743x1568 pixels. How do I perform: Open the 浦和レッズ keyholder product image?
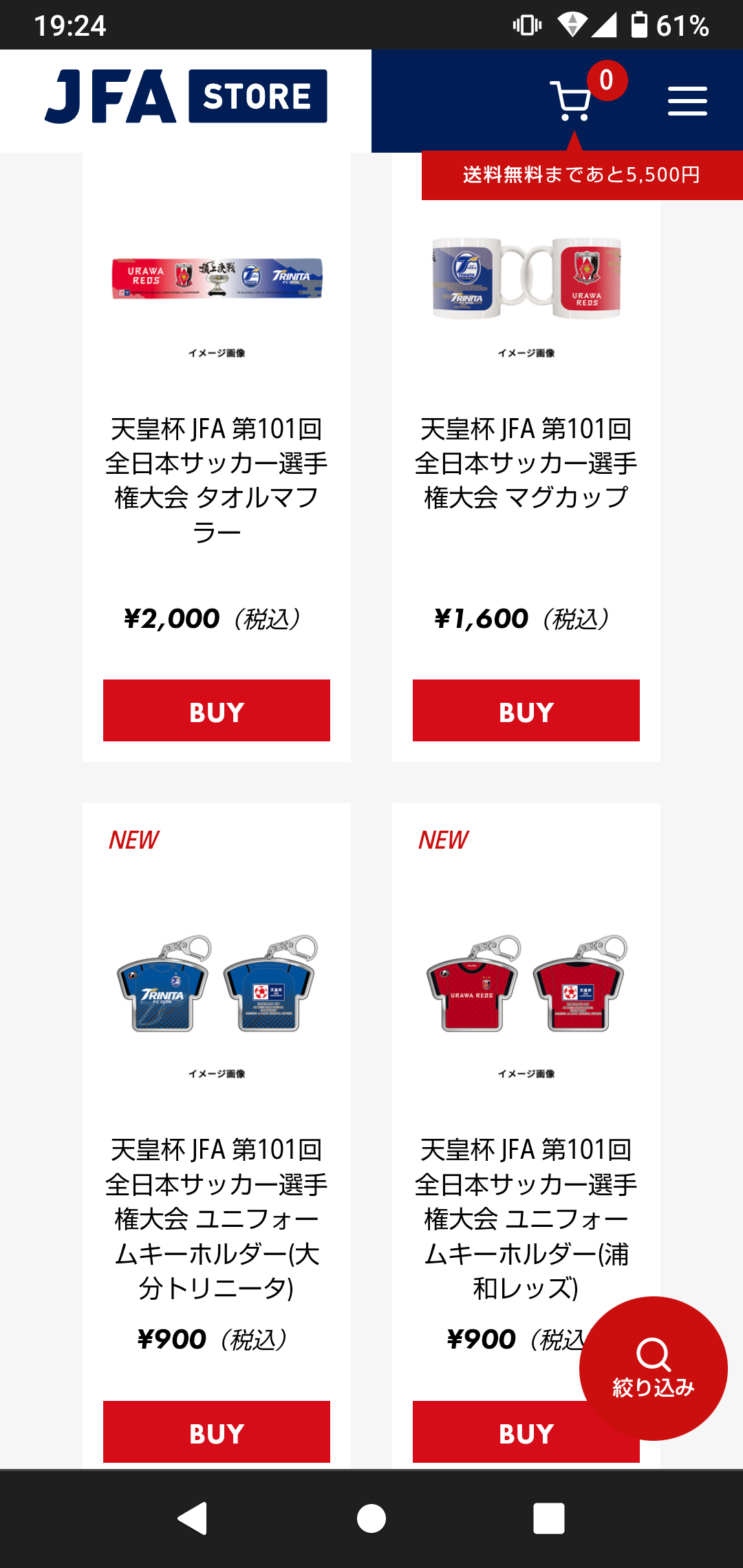[526, 983]
